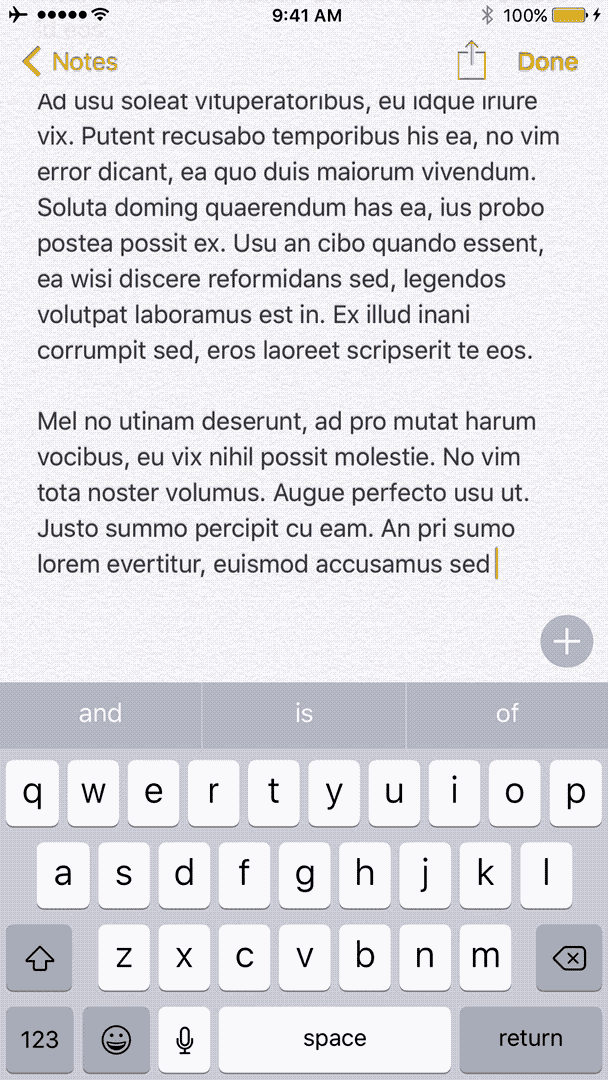
Task: Open the share sheet icon
Action: tap(472, 61)
